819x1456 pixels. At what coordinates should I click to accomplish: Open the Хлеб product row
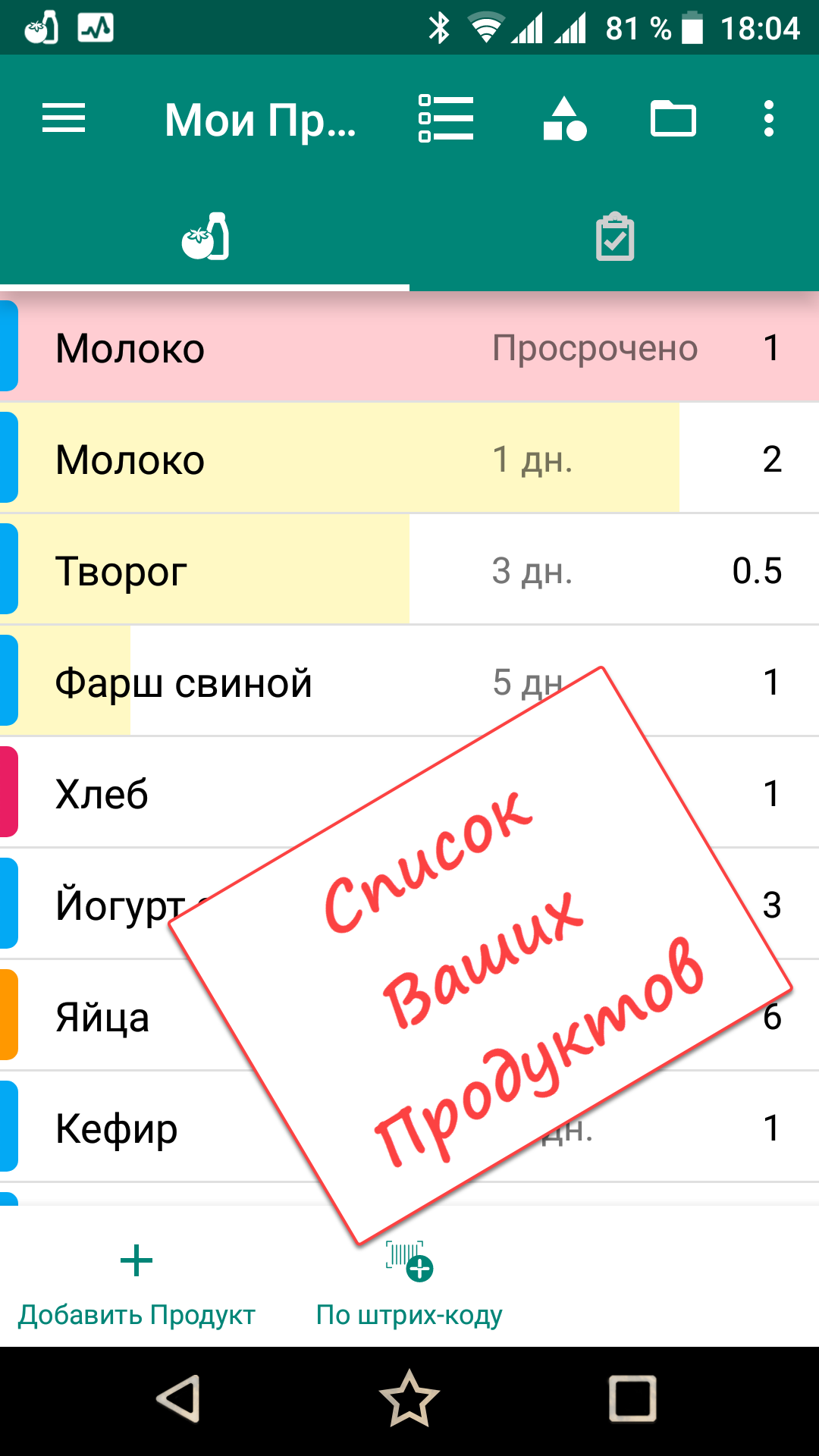coord(409,793)
